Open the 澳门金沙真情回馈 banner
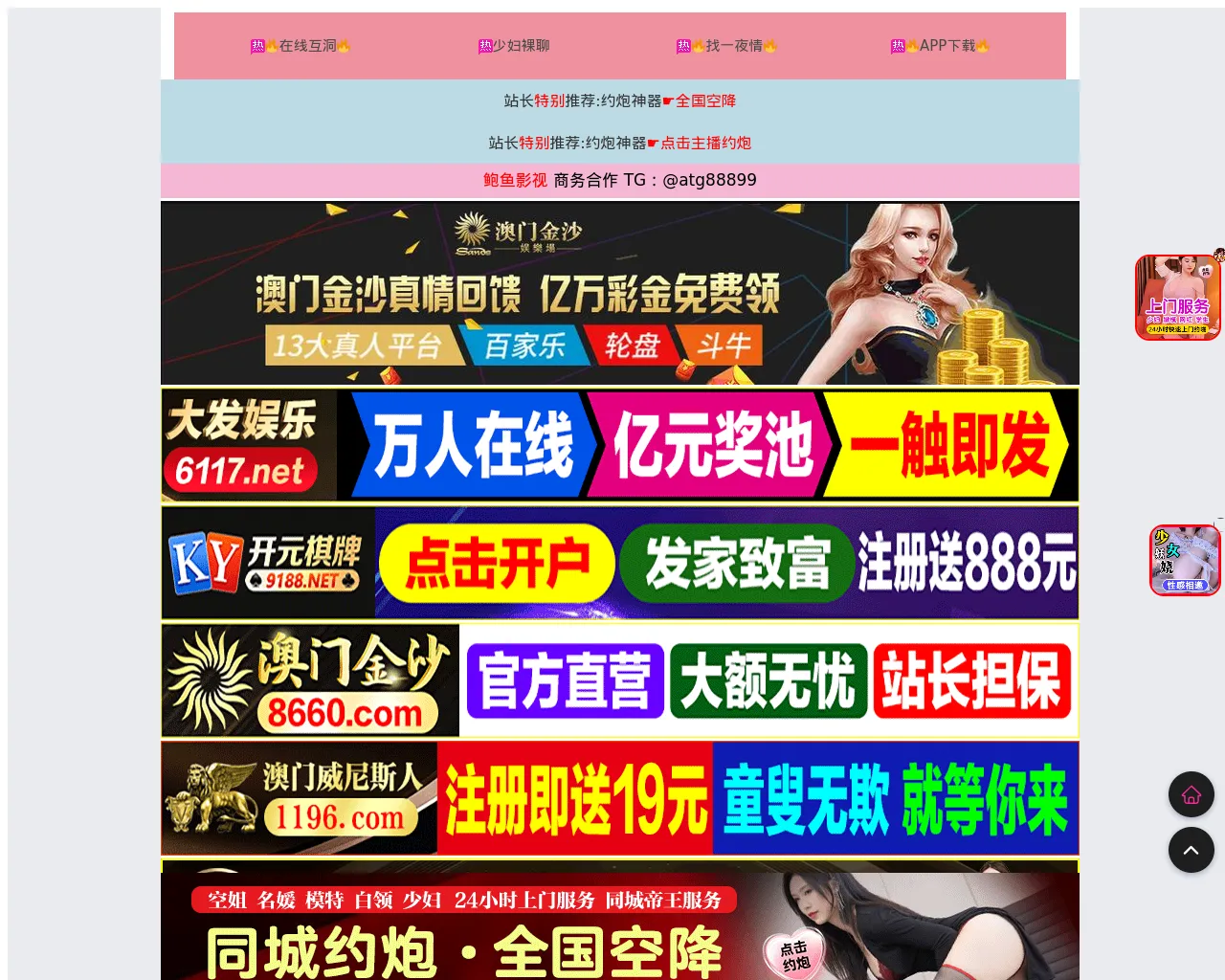Viewport: 1225px width, 980px height. coord(619,293)
